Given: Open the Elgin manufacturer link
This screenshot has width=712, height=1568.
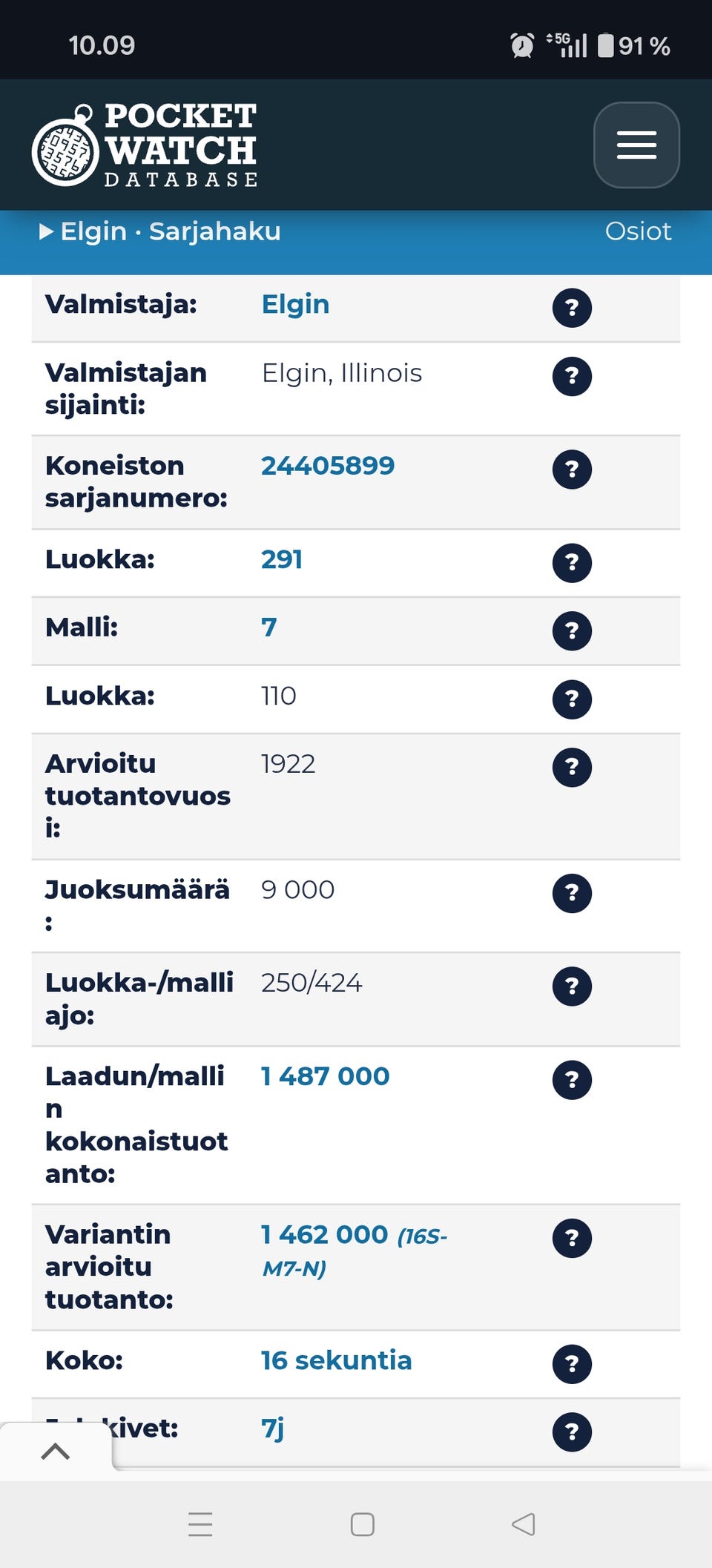Looking at the screenshot, I should (x=295, y=304).
